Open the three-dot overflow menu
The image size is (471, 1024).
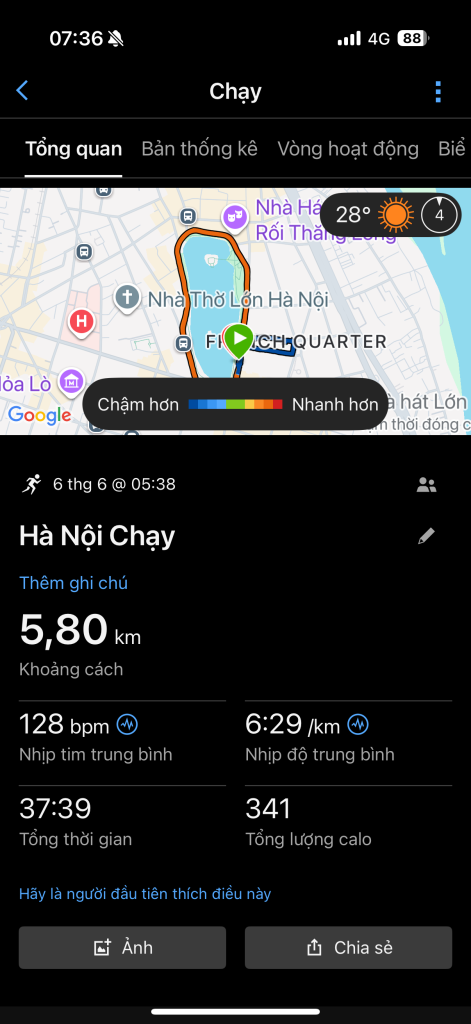point(438,92)
